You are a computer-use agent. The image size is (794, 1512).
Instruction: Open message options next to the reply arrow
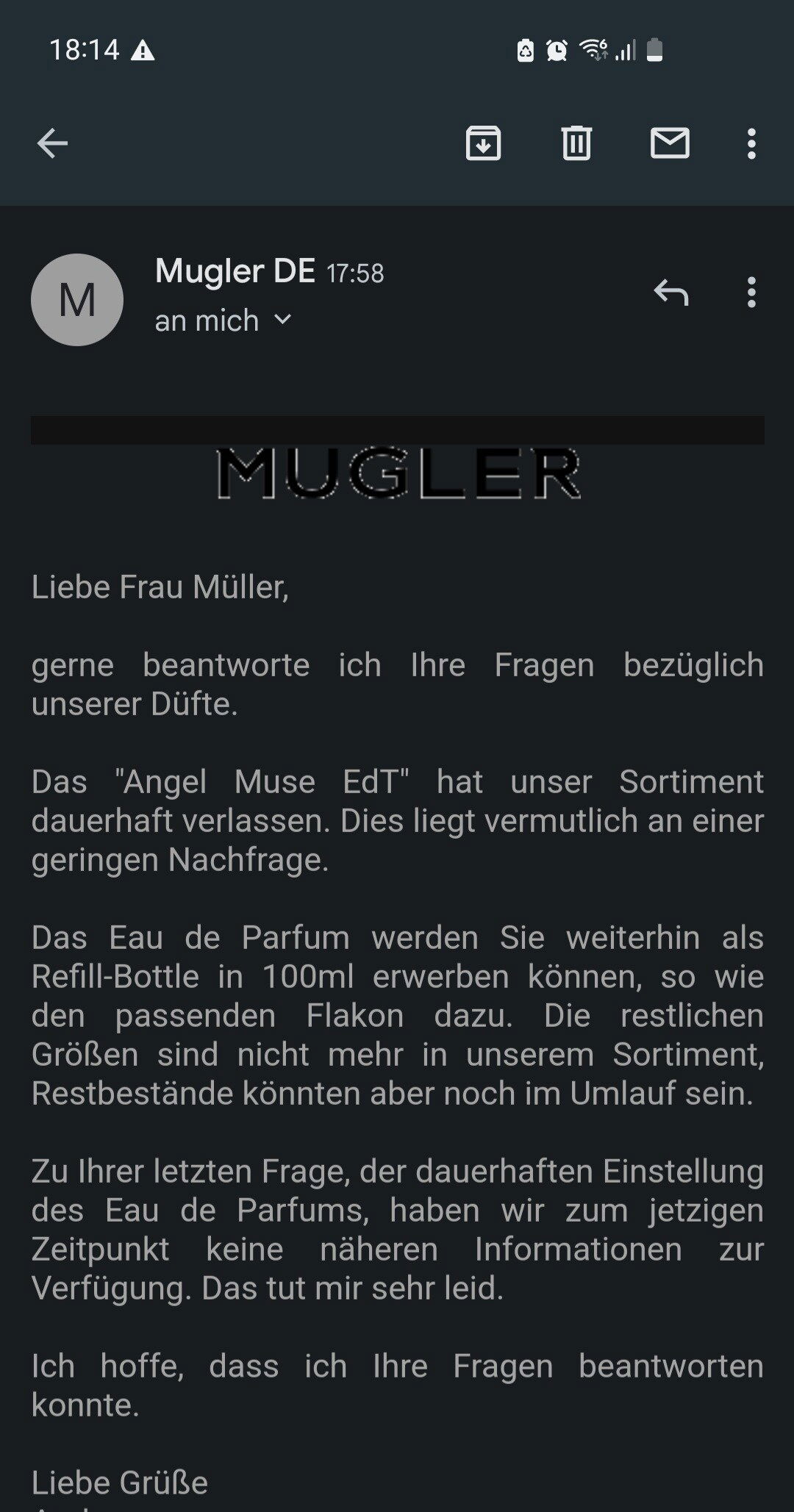point(751,293)
